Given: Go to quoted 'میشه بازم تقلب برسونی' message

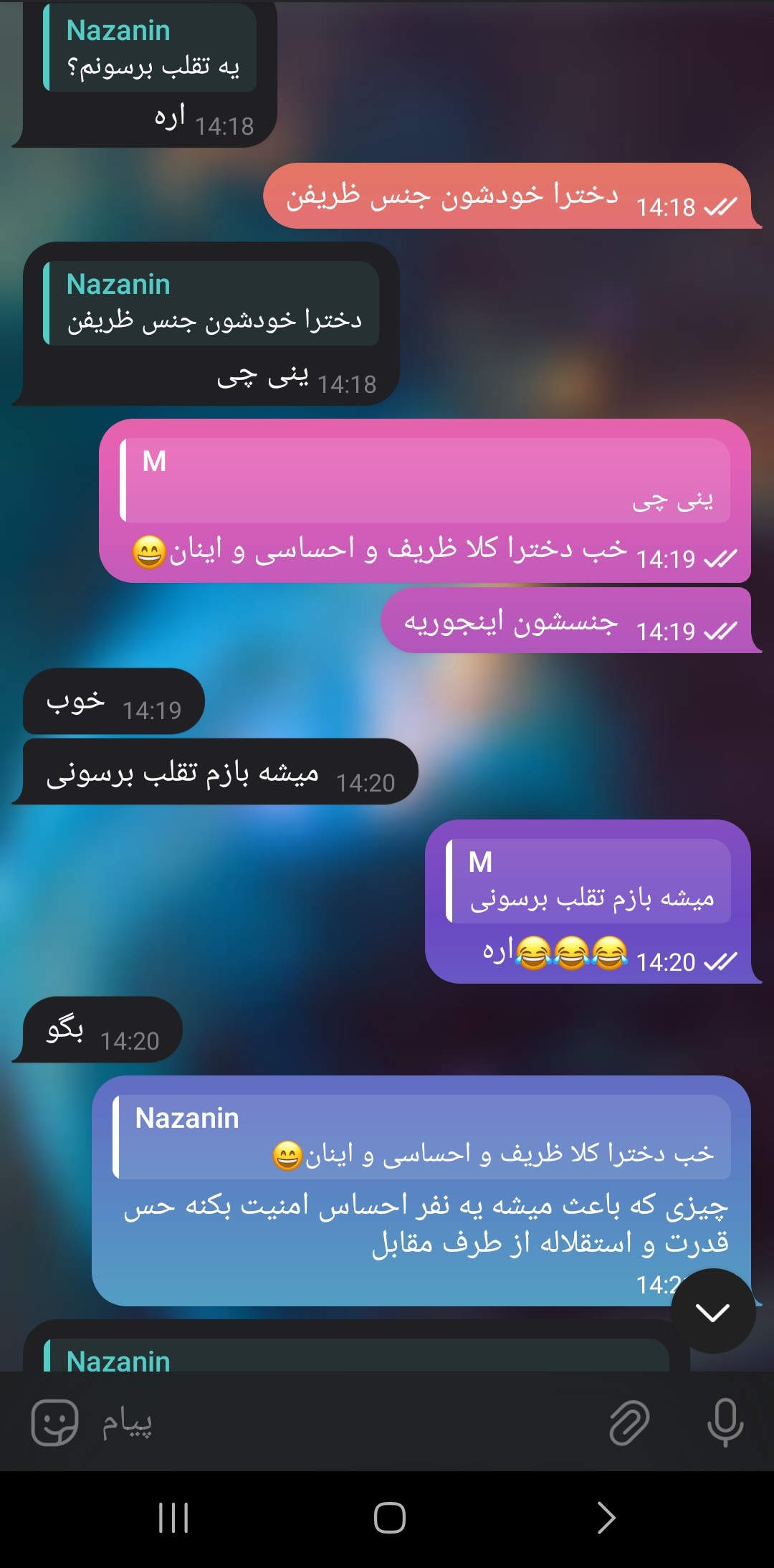Looking at the screenshot, I should [589, 880].
